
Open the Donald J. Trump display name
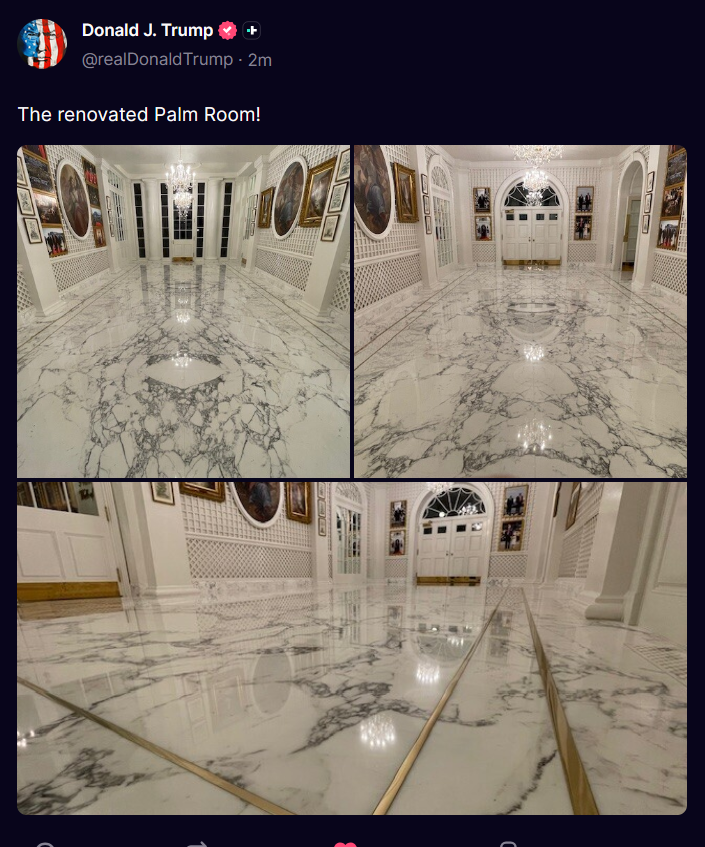[x=147, y=30]
